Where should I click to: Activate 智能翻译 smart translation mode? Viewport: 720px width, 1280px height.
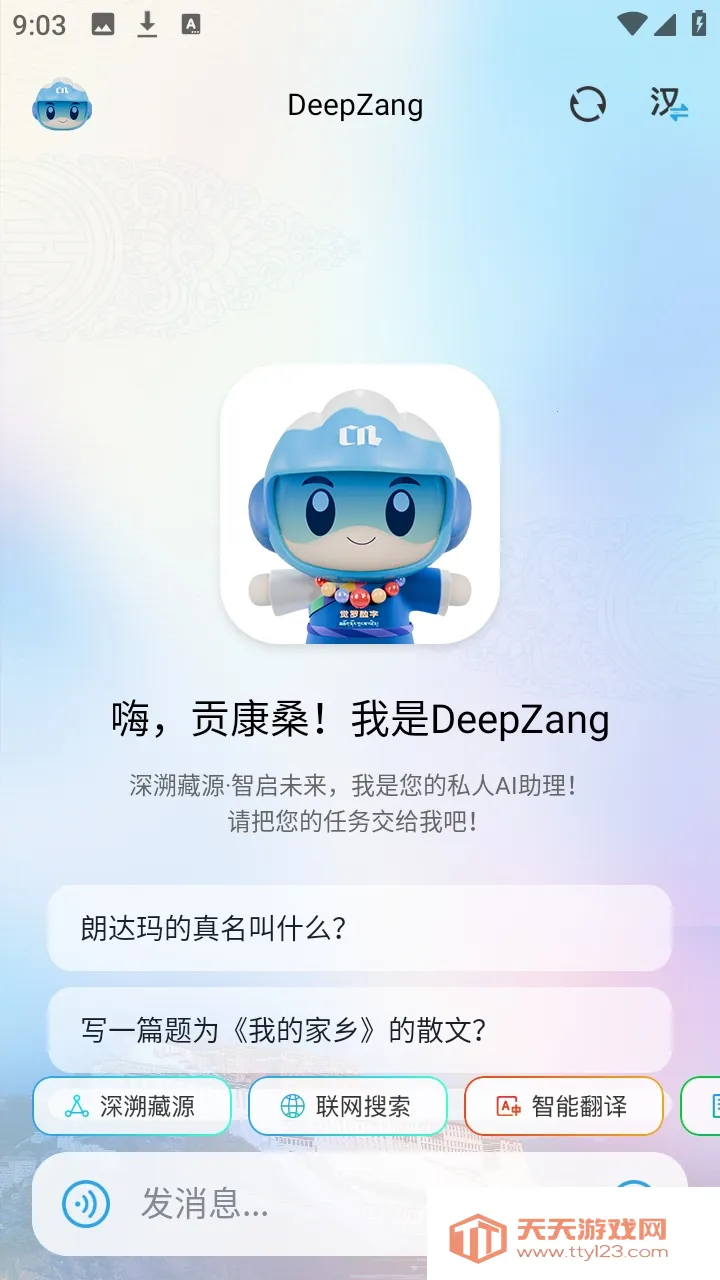[x=563, y=1106]
